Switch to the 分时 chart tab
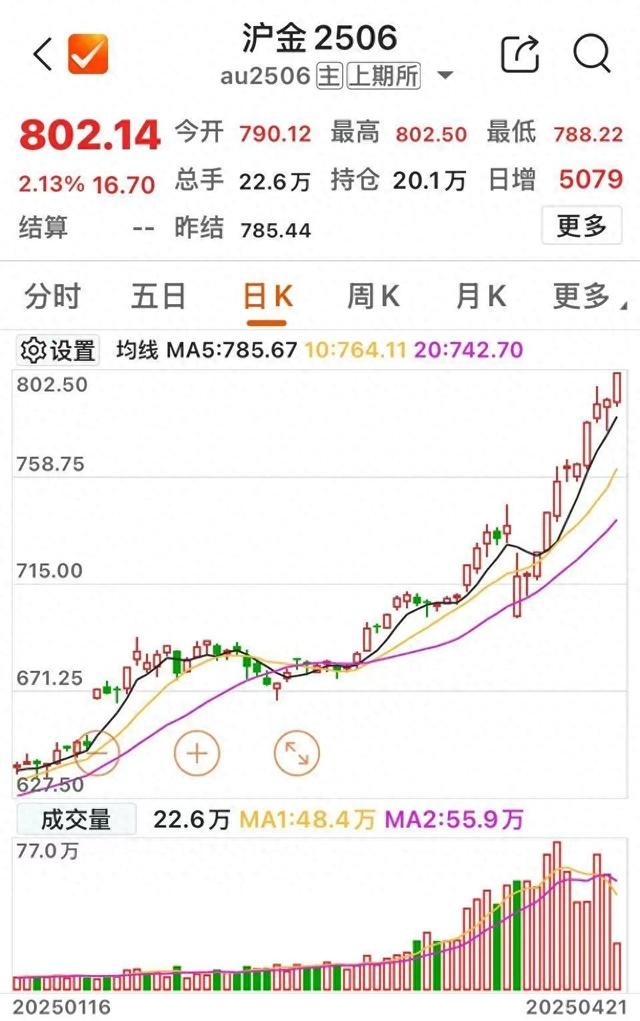 [x=52, y=296]
